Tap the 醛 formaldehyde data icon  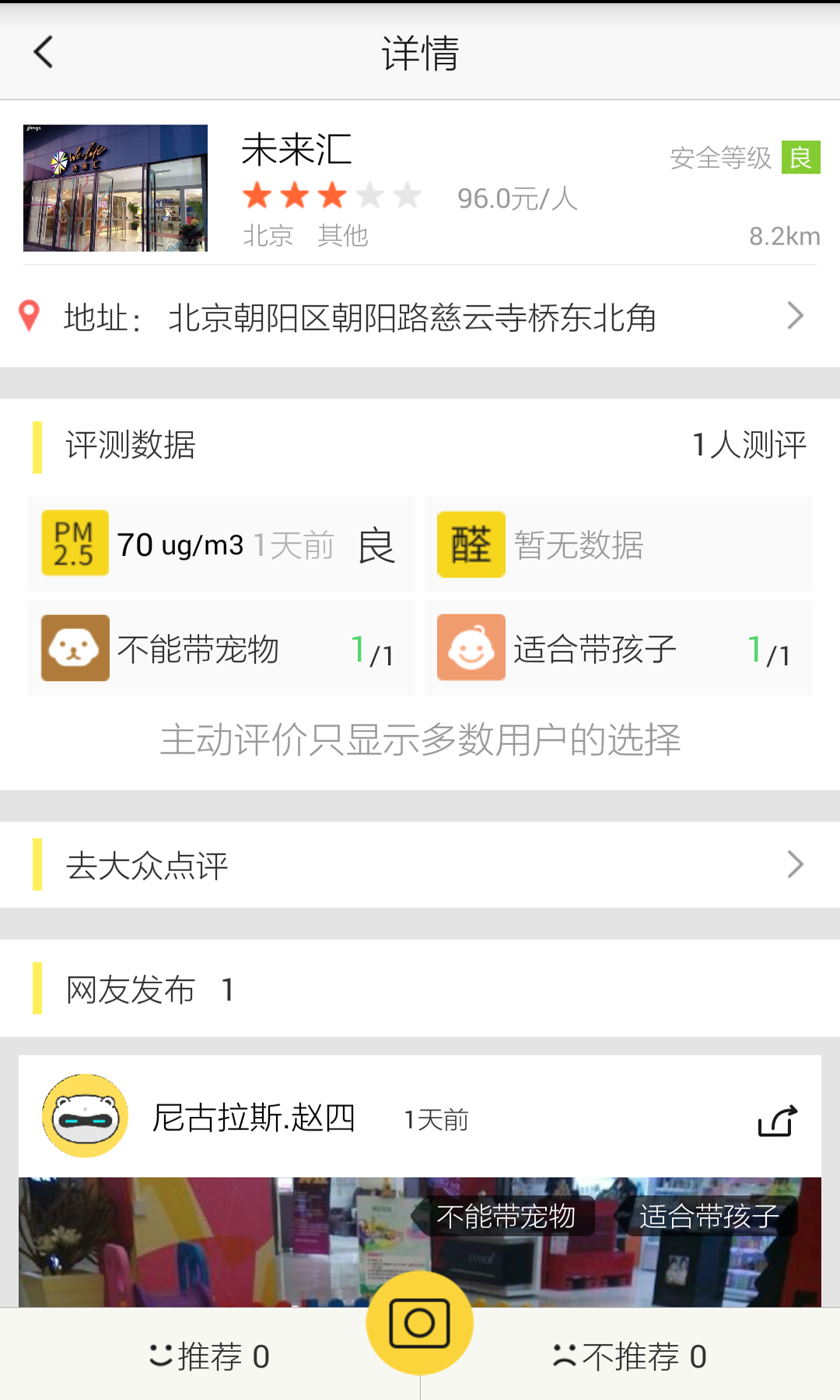click(x=471, y=543)
